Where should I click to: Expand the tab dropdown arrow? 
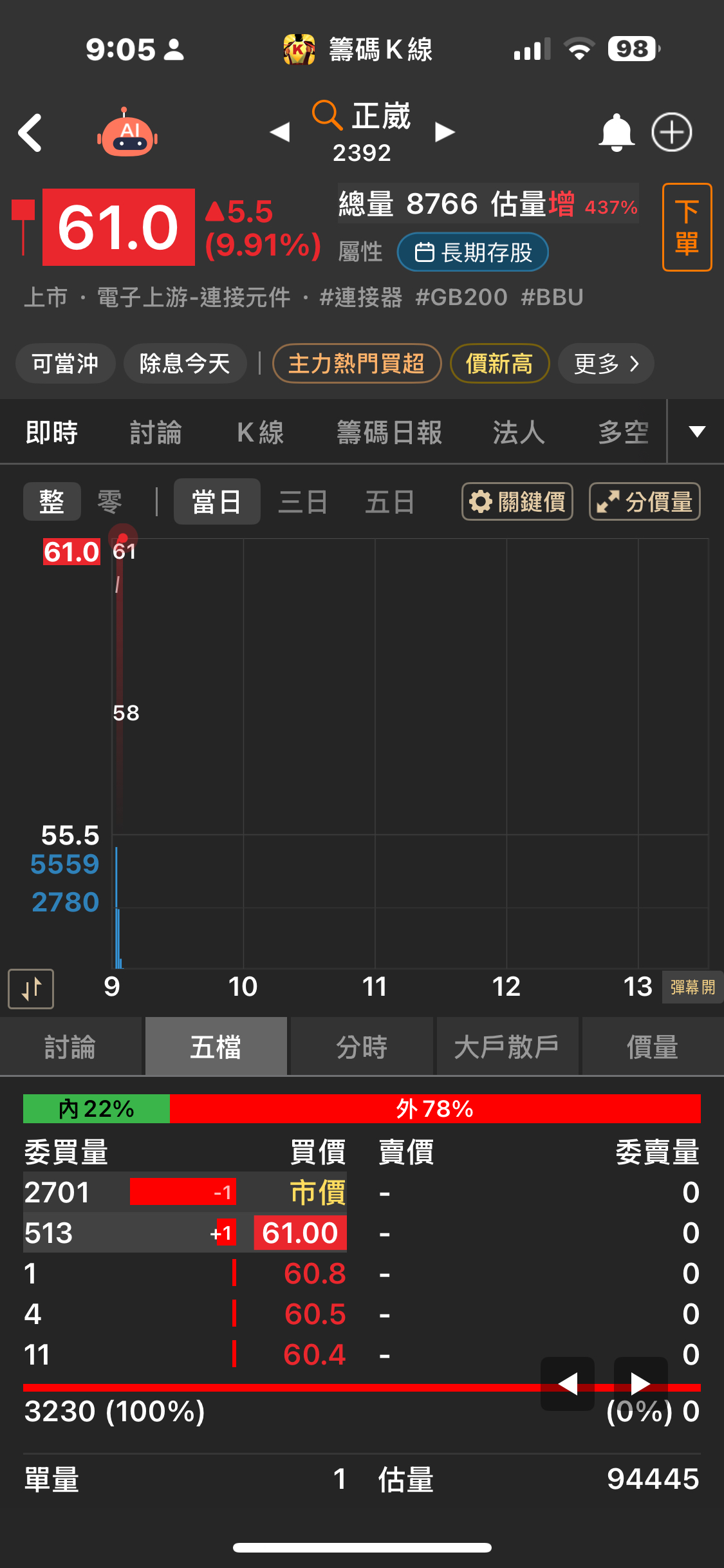click(697, 431)
